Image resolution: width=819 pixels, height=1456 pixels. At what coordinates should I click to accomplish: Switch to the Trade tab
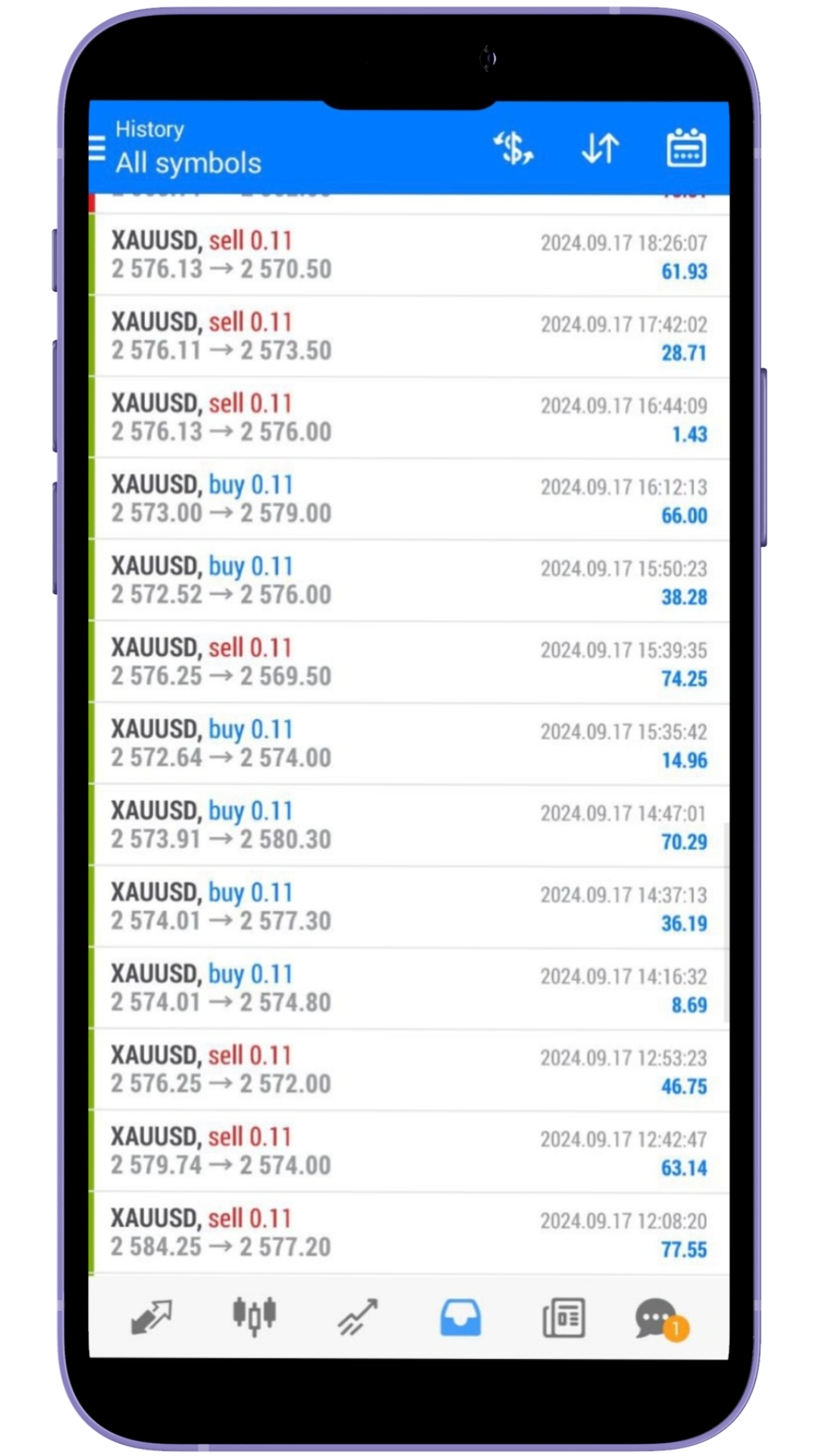[357, 1317]
